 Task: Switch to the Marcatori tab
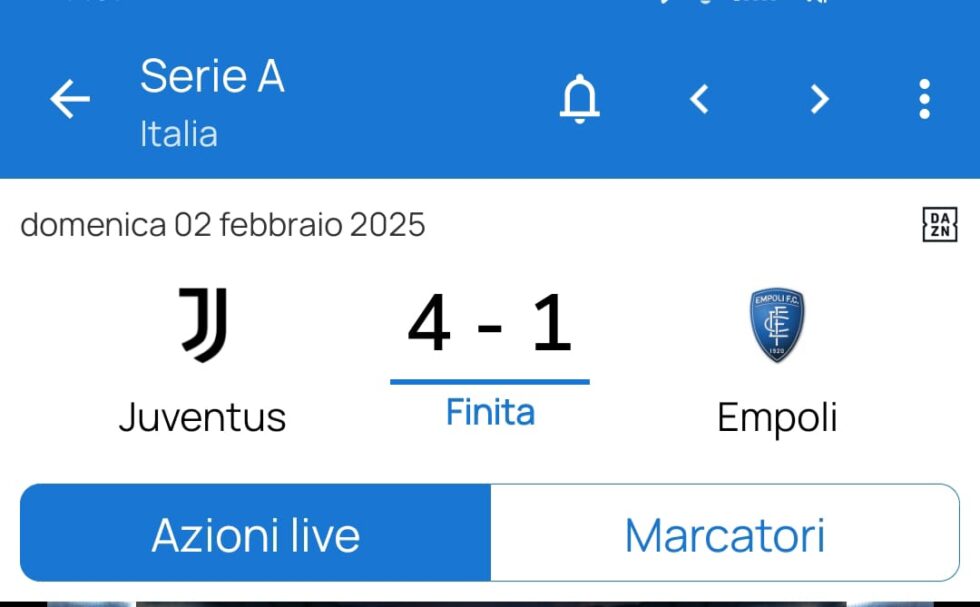coord(725,535)
